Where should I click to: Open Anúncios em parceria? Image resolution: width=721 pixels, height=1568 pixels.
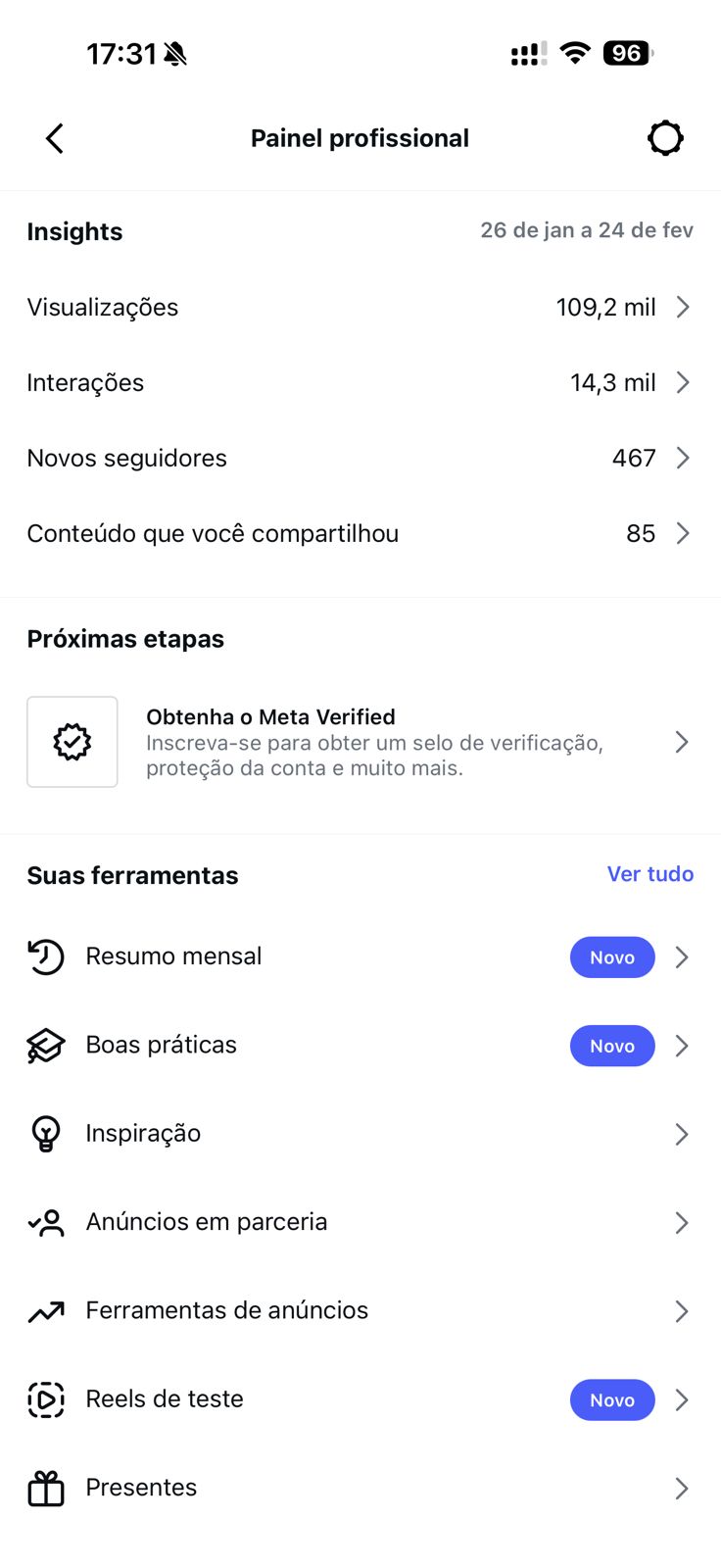tap(360, 1222)
